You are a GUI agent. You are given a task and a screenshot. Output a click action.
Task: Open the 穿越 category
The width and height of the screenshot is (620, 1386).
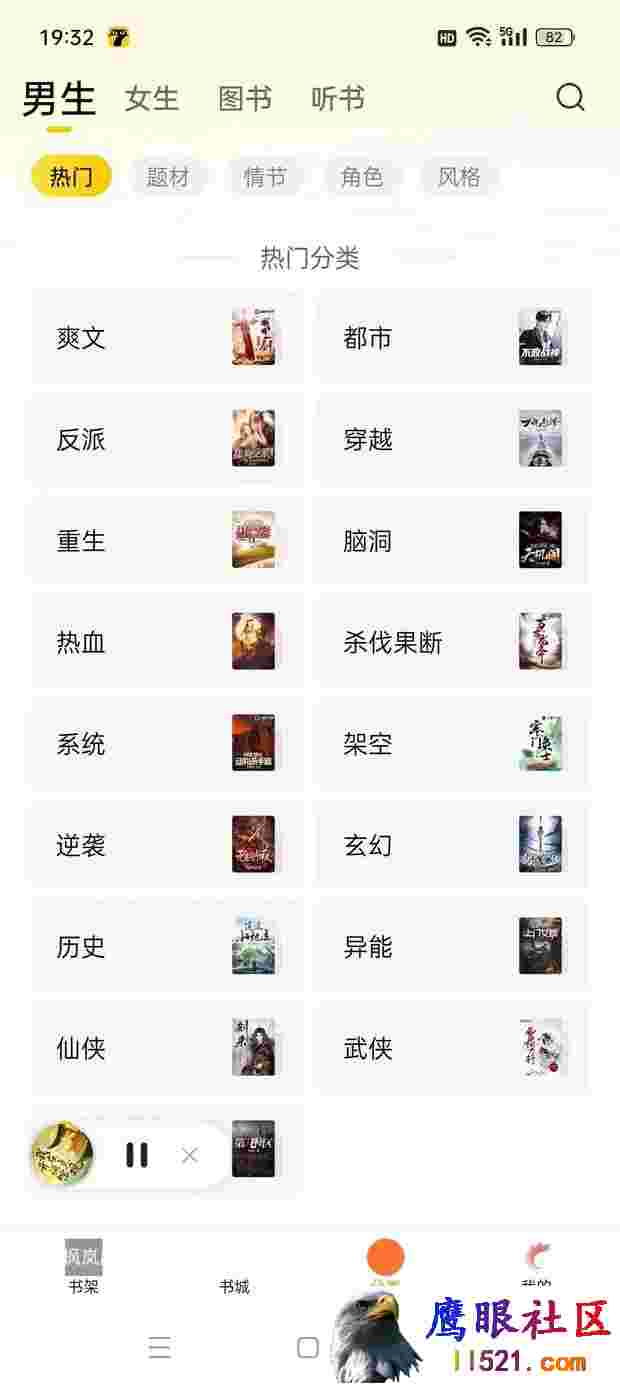pos(454,439)
